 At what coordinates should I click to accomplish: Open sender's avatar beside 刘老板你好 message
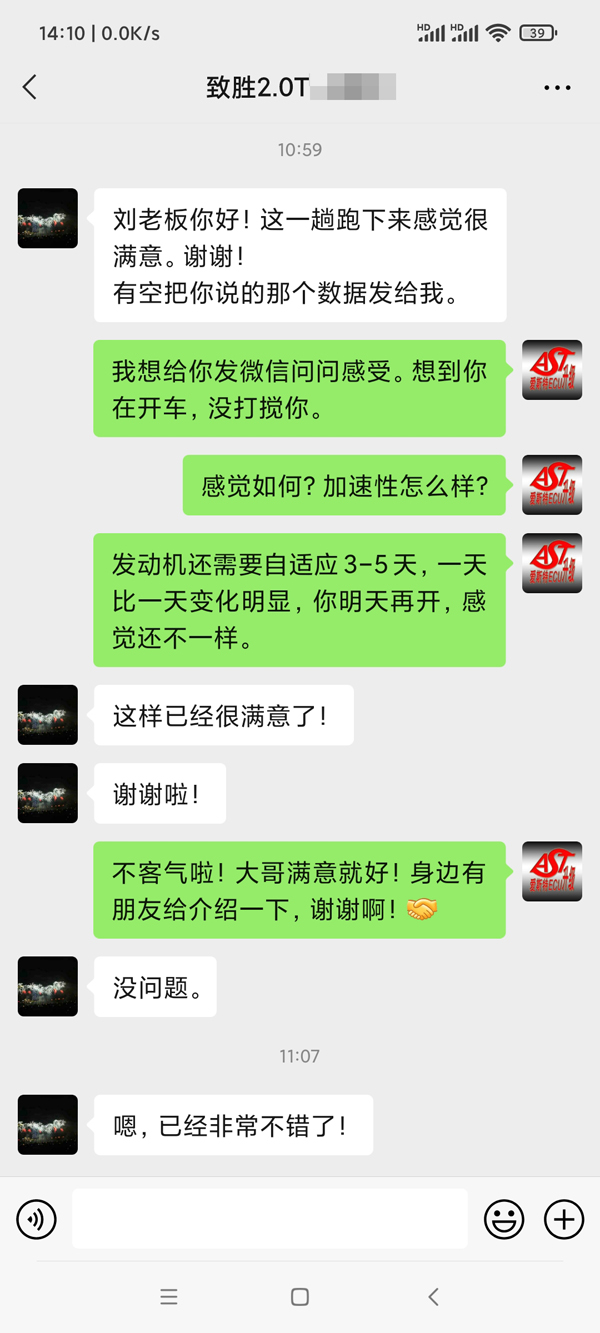(48, 218)
